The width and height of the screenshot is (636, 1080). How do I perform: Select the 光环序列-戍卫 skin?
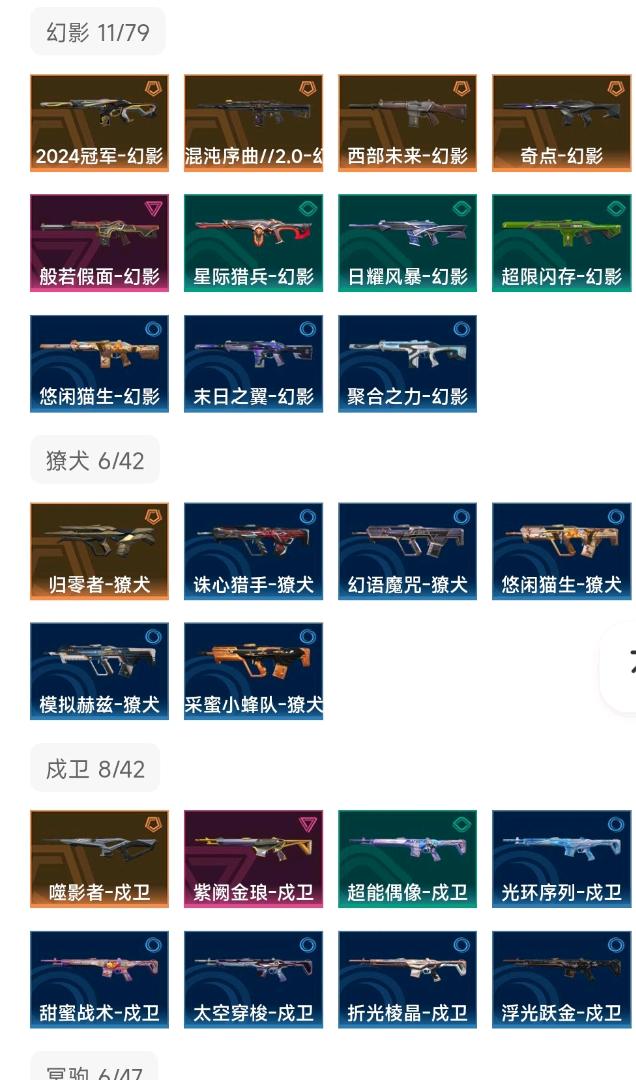point(561,859)
